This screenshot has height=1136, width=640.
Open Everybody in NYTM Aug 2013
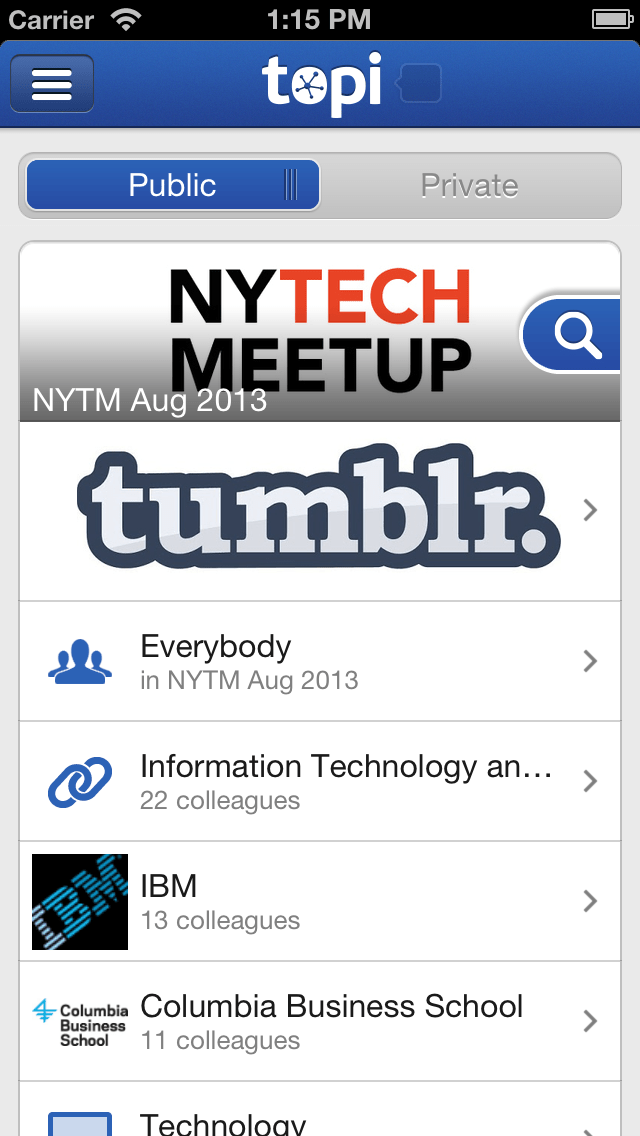[x=320, y=661]
